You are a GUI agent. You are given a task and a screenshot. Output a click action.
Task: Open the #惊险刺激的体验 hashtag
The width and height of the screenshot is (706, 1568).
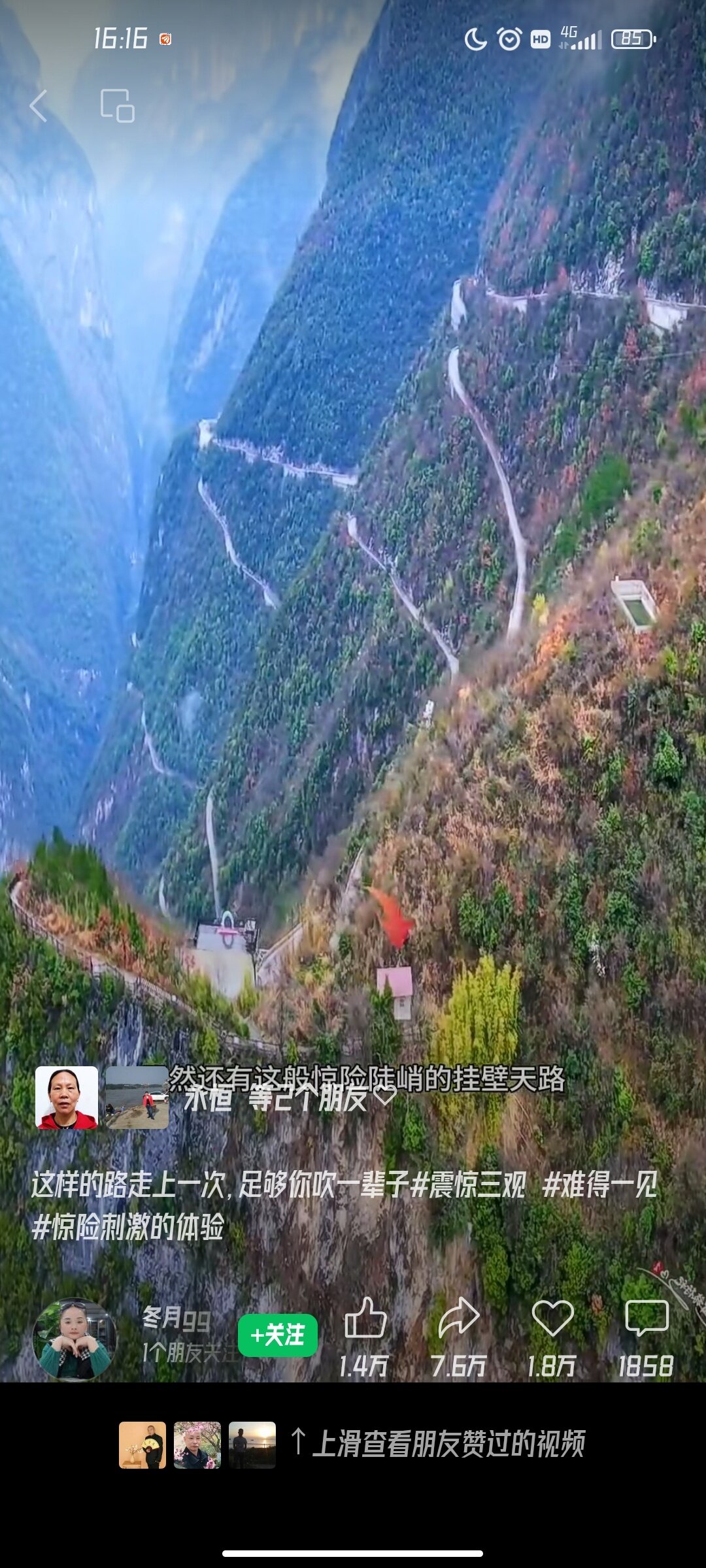[x=128, y=1226]
